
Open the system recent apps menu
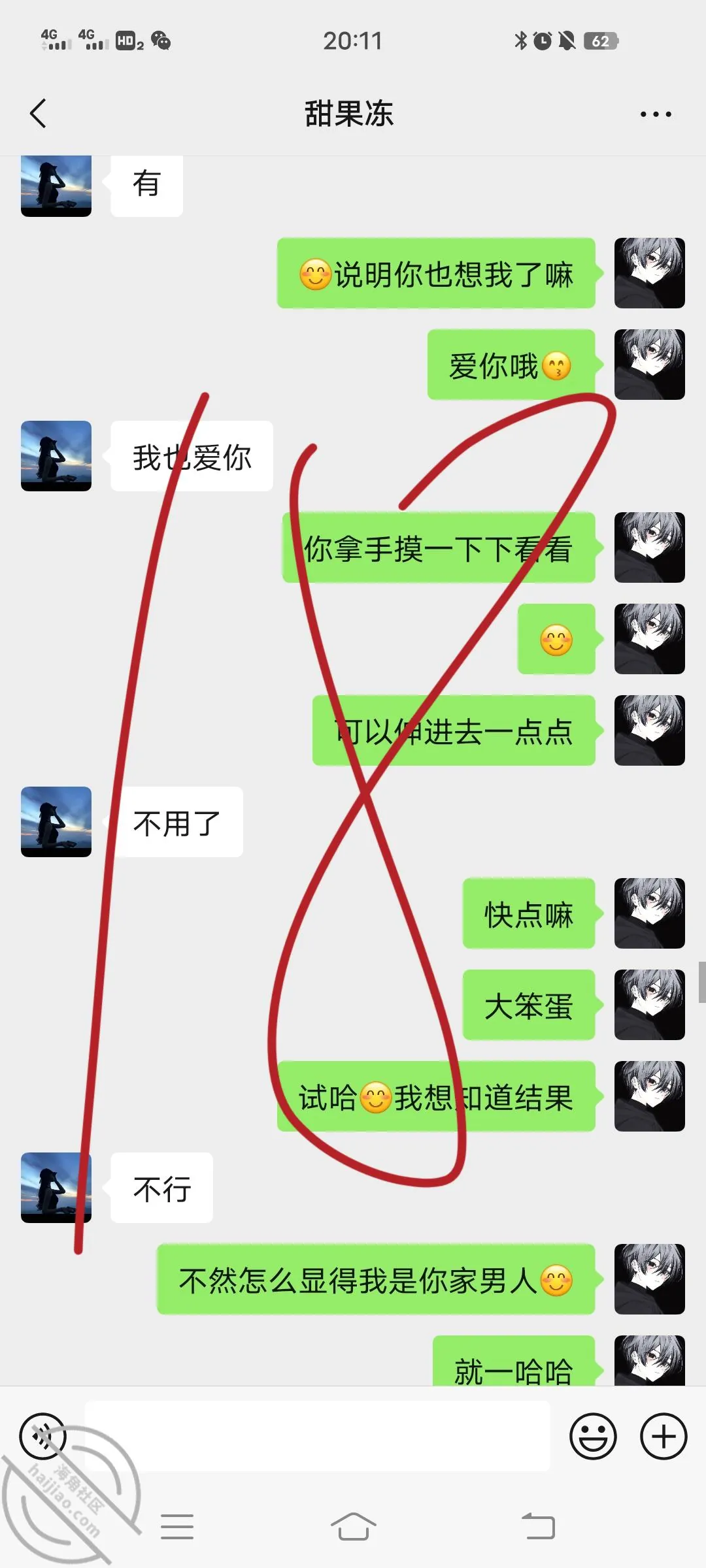177,1527
